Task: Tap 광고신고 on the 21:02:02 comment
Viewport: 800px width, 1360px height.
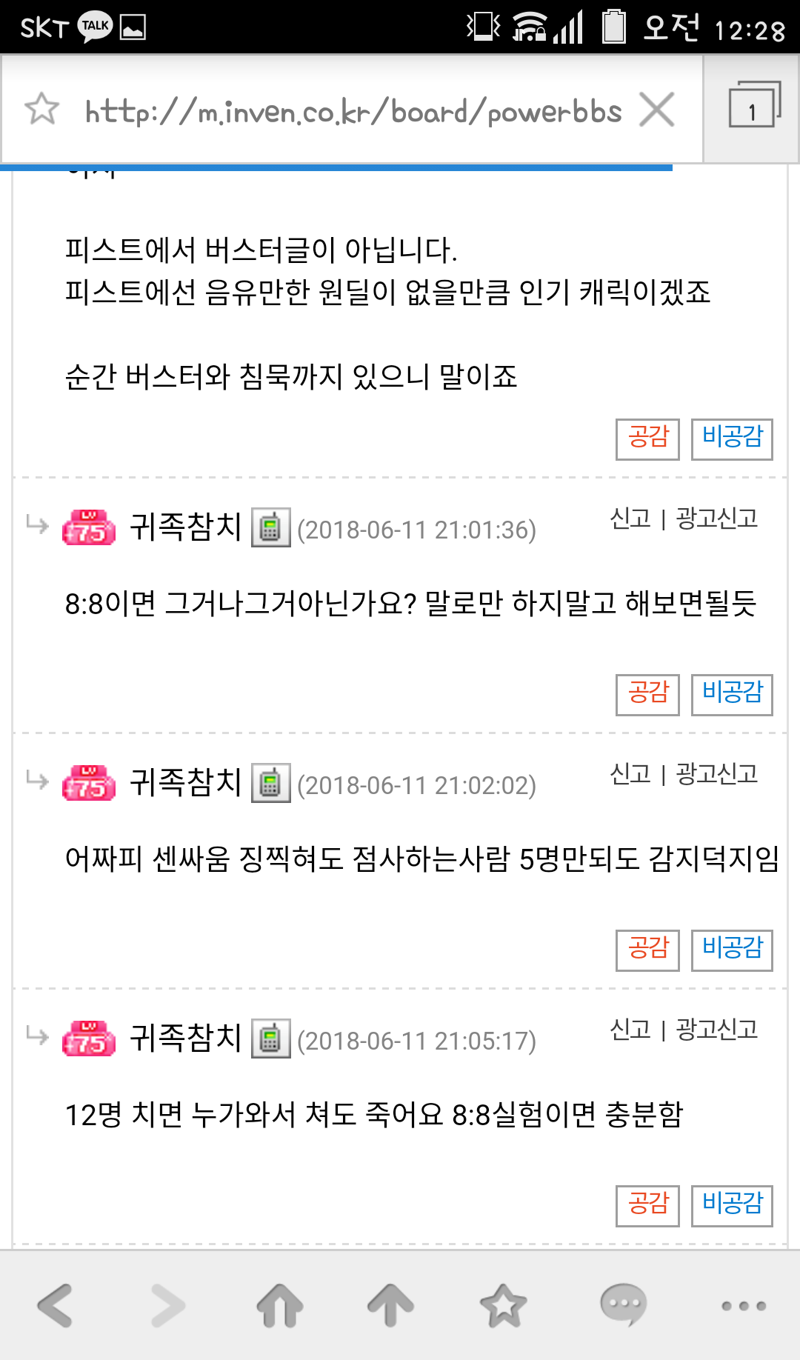Action: pyautogui.click(x=717, y=773)
